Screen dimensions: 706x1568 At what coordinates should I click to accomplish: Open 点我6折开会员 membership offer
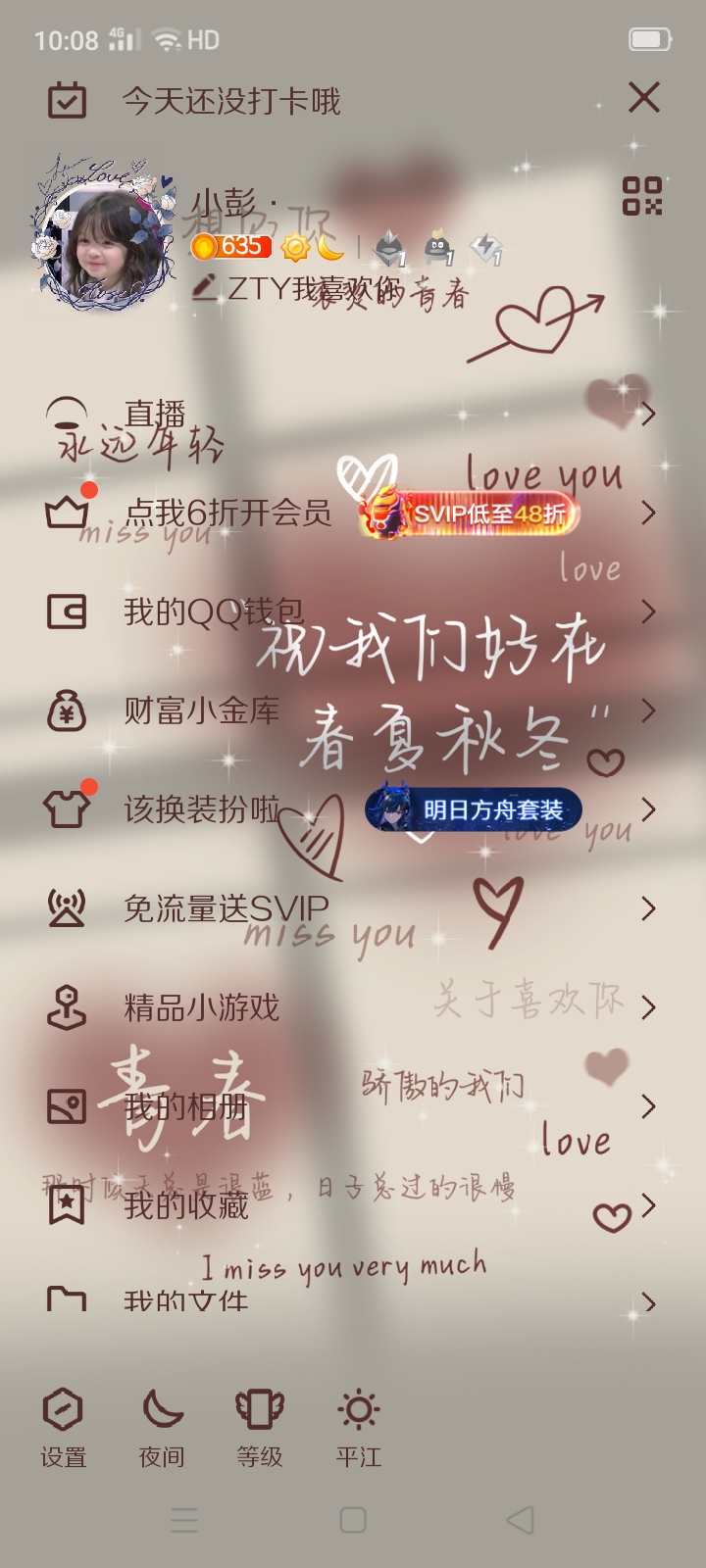pyautogui.click(x=227, y=513)
